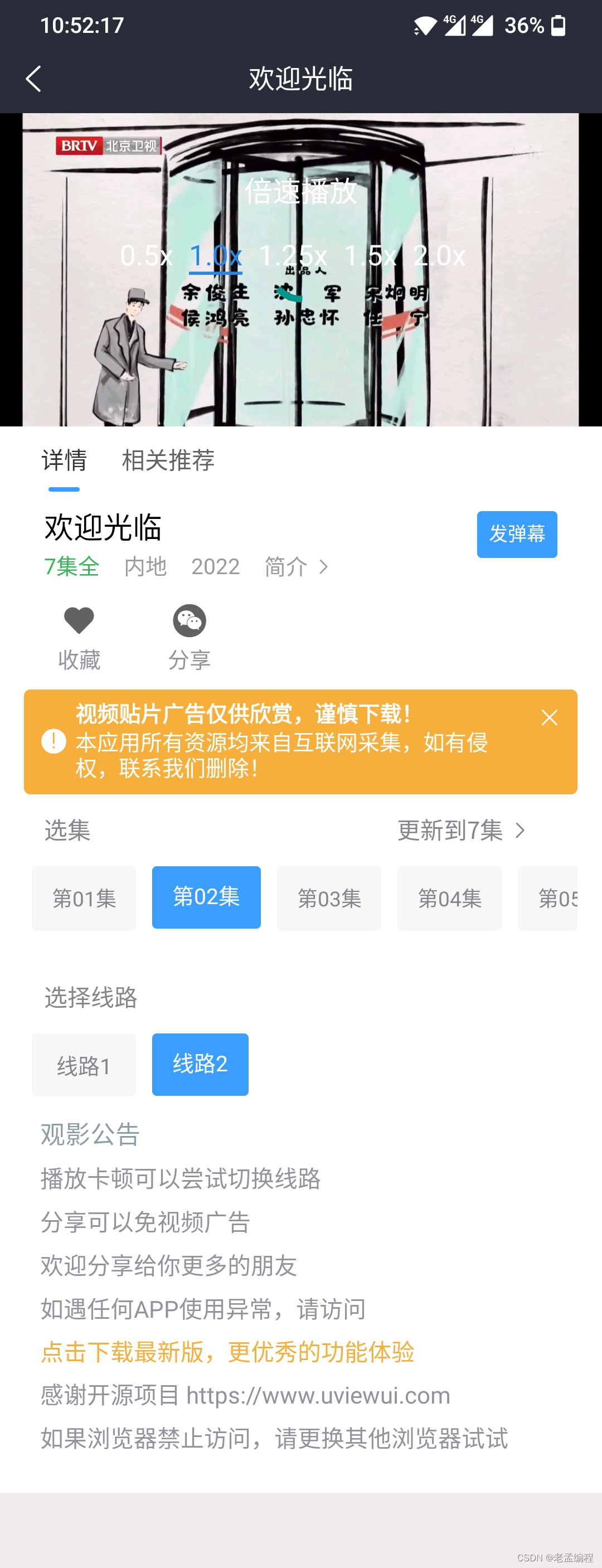Play episode 第04集
The height and width of the screenshot is (1568, 602).
[x=449, y=898]
